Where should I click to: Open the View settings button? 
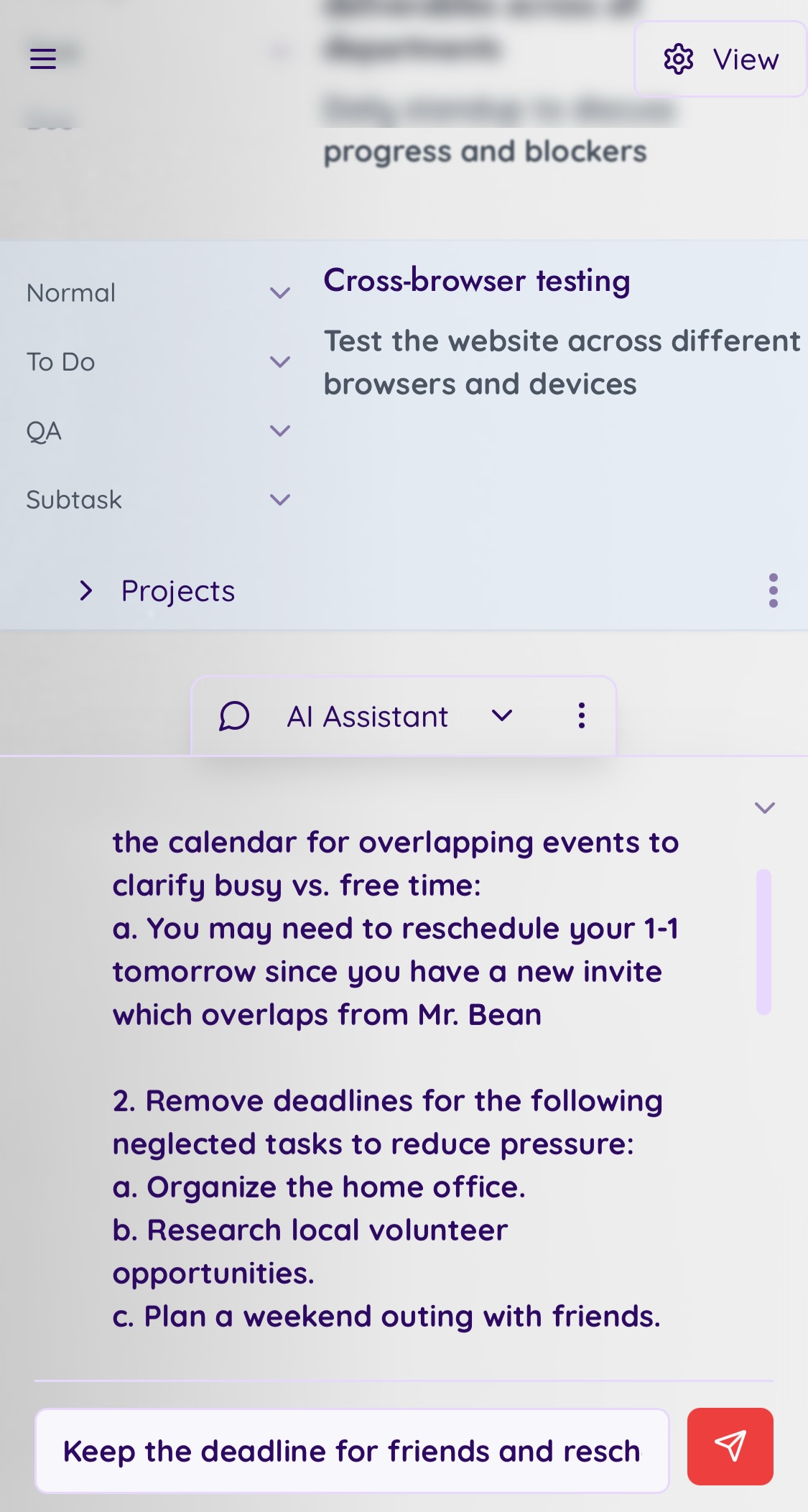pyautogui.click(x=720, y=60)
